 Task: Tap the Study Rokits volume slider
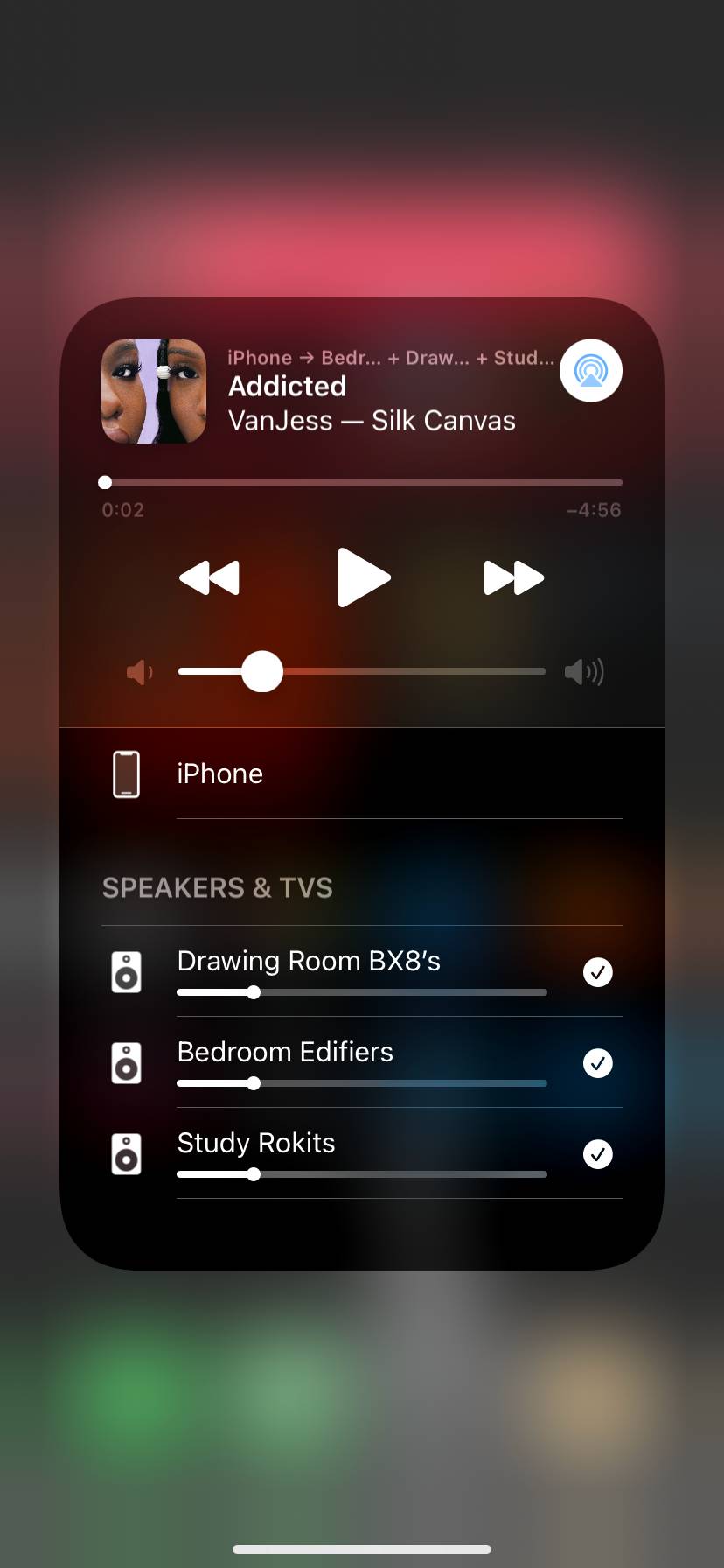tap(361, 1174)
